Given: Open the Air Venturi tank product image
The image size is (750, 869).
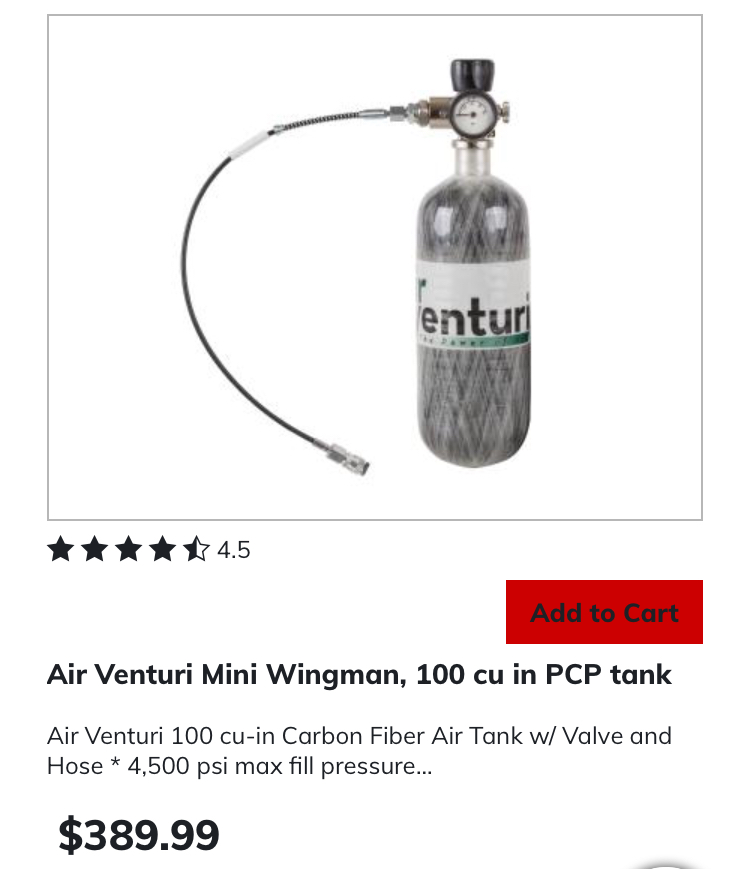Looking at the screenshot, I should (375, 268).
